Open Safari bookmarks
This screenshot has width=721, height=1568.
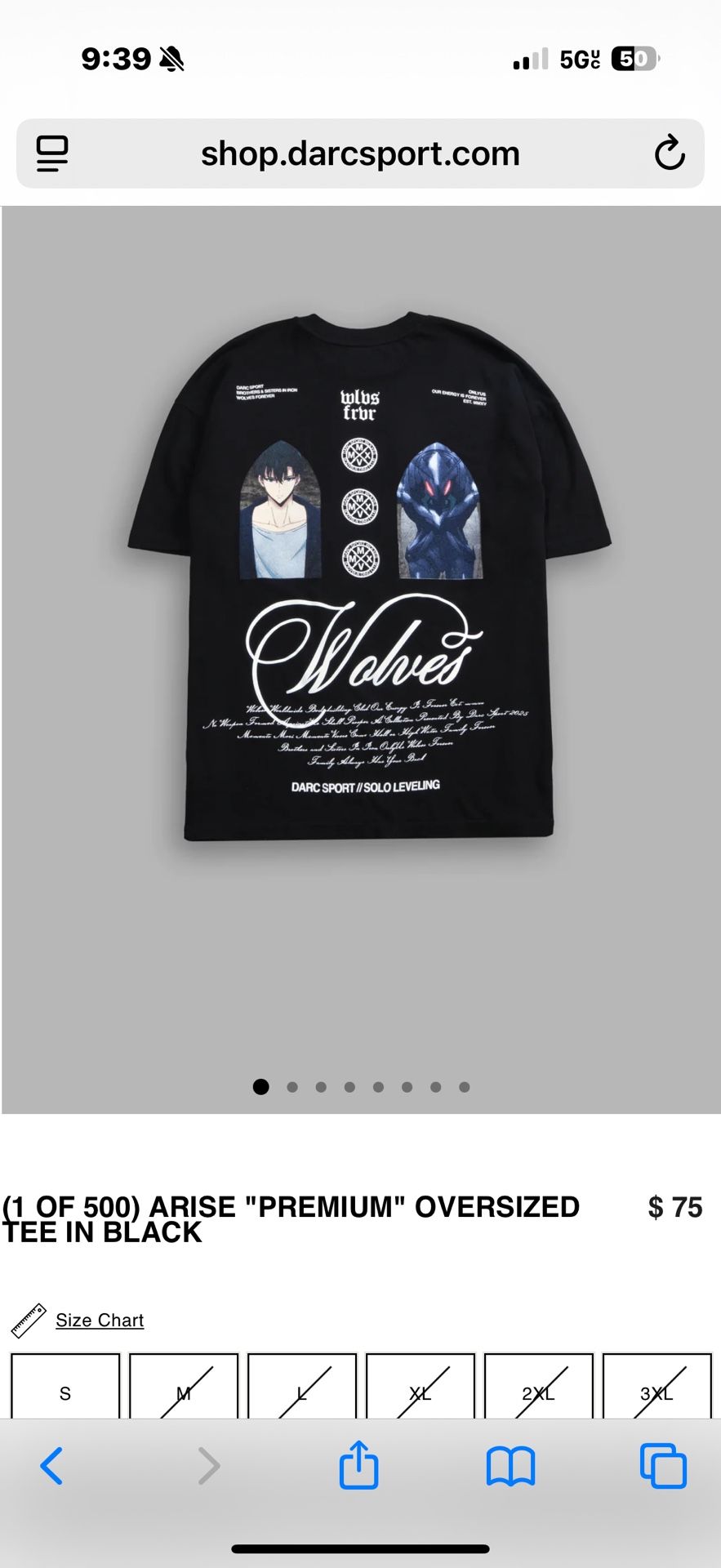[510, 1466]
